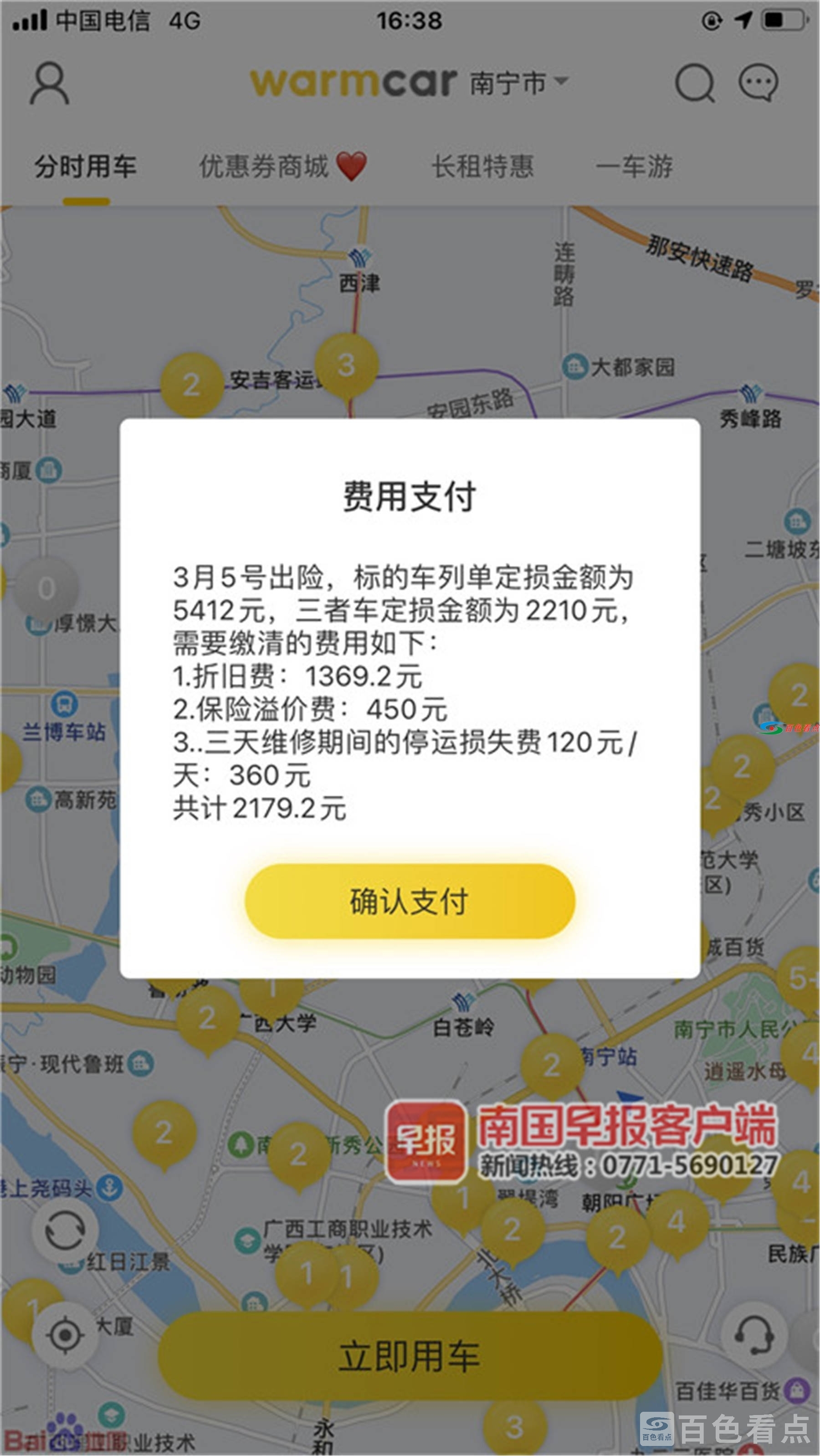Open the search magnifier icon
The height and width of the screenshot is (1456, 820).
[695, 83]
